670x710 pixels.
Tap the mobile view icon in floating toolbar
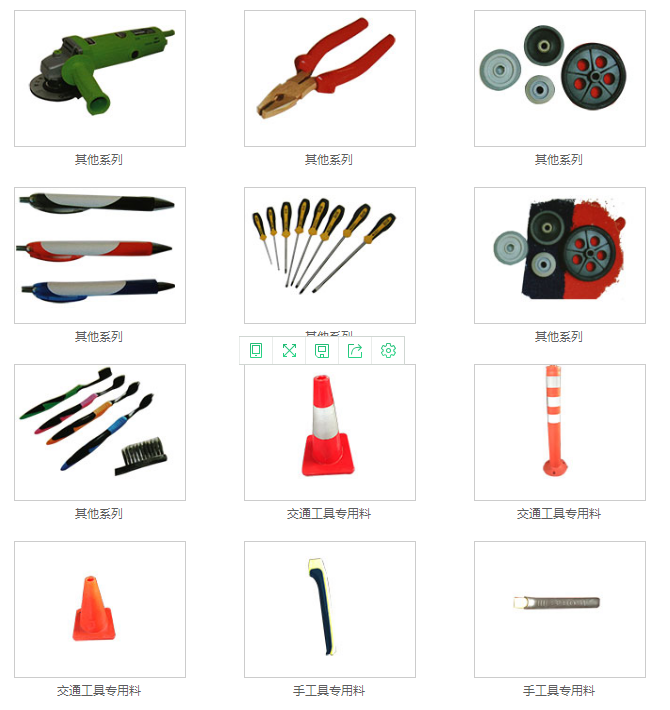tap(256, 351)
